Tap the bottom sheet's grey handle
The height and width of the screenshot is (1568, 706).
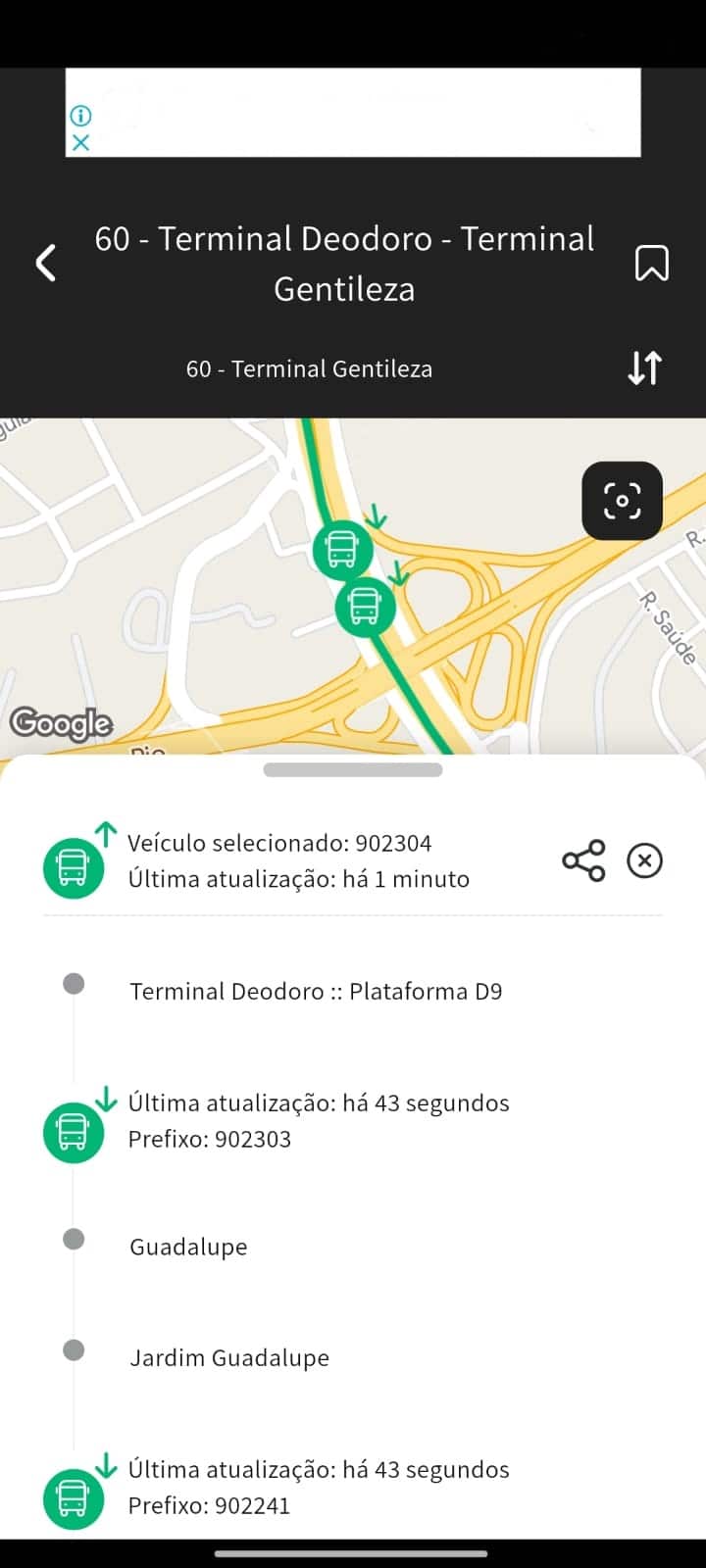click(x=353, y=769)
